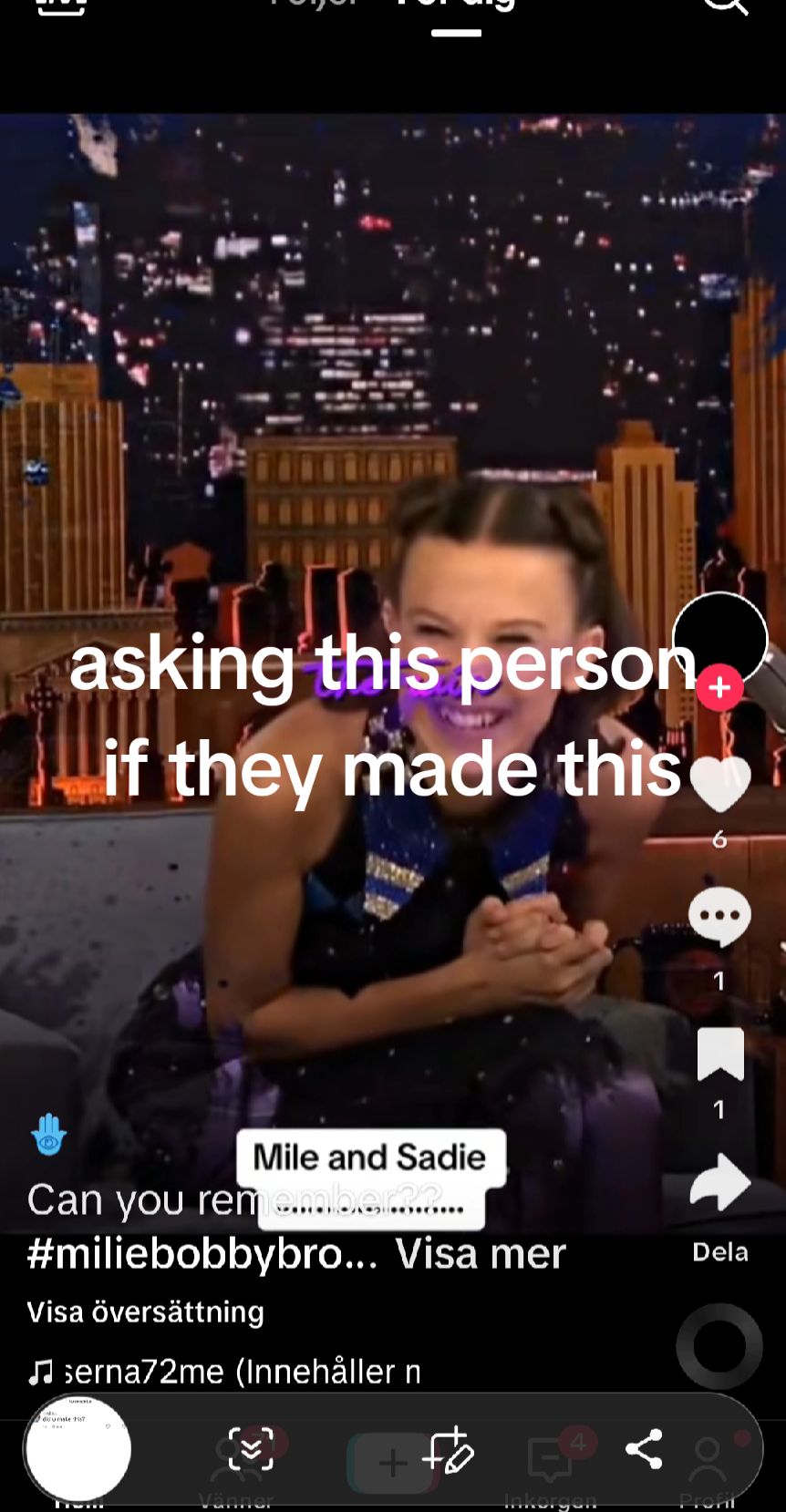The width and height of the screenshot is (786, 1512).
Task: Open the spinning sound disc
Action: tap(719, 1346)
